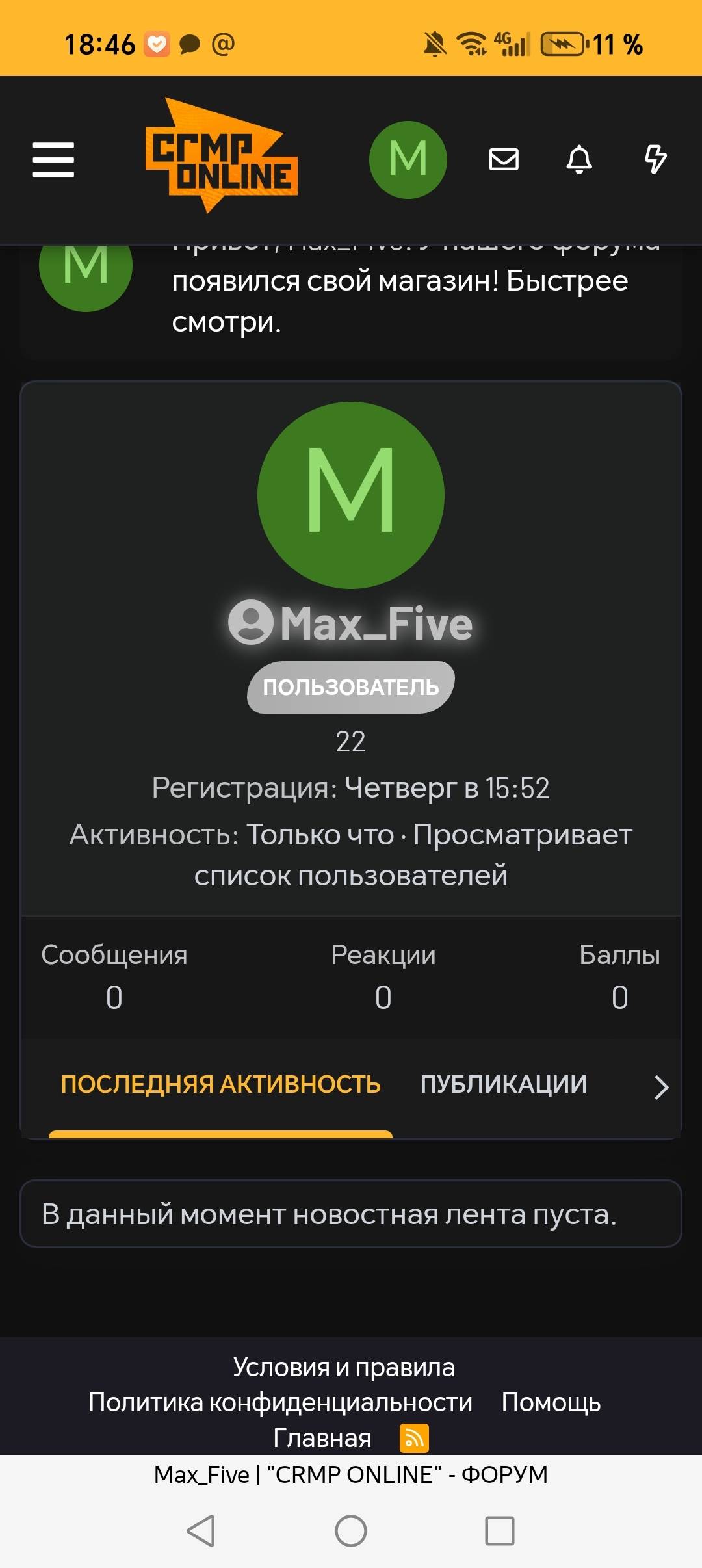Open the recent apps overview
The height and width of the screenshot is (1568, 702).
(500, 1530)
